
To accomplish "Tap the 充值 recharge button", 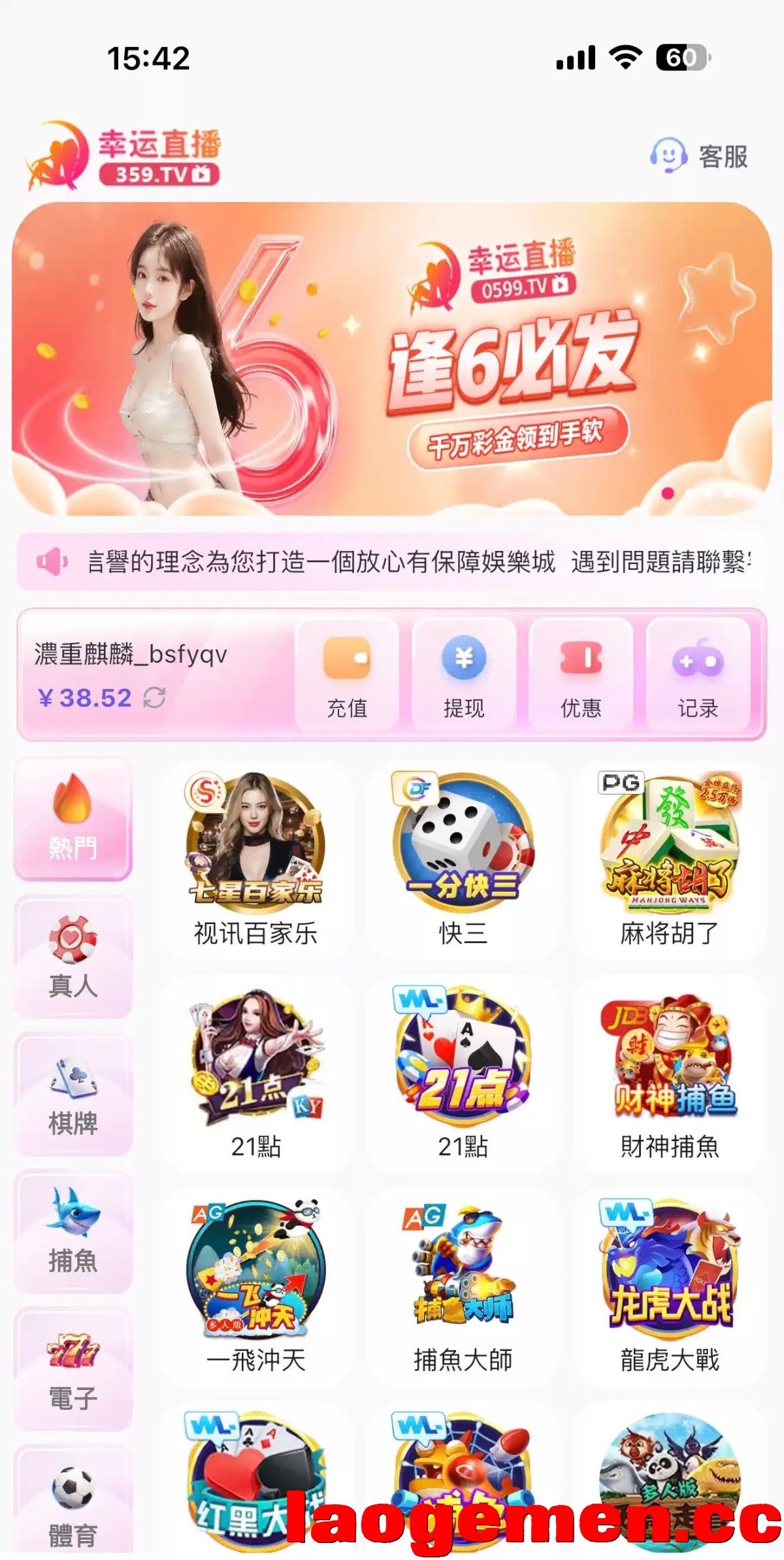I will point(347,674).
